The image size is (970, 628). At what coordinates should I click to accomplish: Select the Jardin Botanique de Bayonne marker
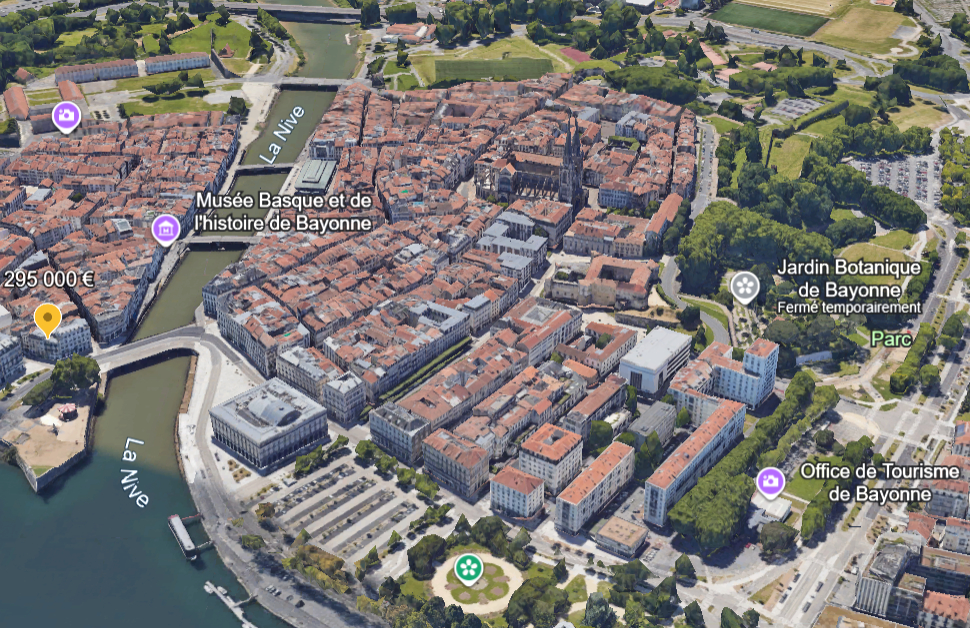744,287
